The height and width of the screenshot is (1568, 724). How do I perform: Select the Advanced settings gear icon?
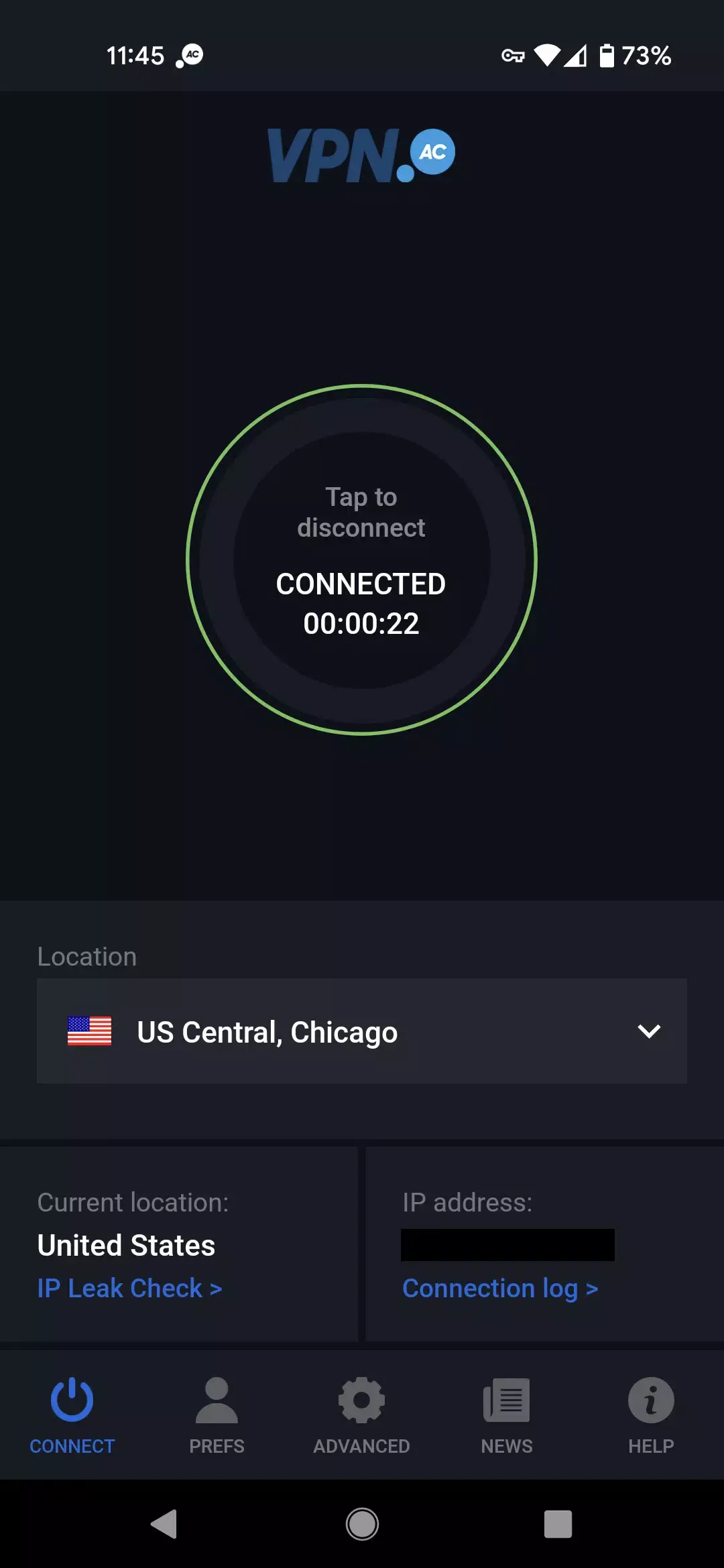pyautogui.click(x=361, y=1399)
